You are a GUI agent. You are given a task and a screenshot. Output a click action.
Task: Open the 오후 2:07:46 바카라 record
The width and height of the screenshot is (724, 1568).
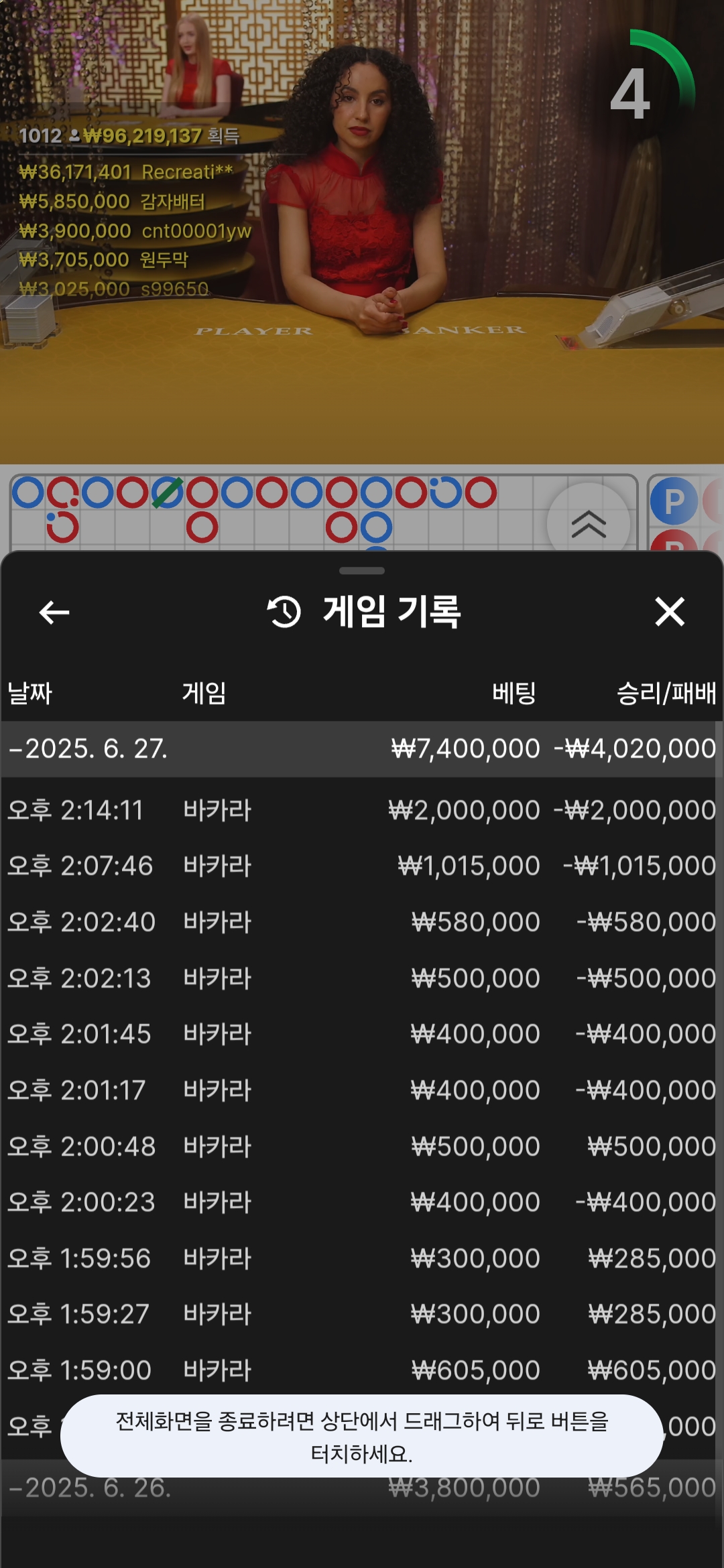(362, 866)
